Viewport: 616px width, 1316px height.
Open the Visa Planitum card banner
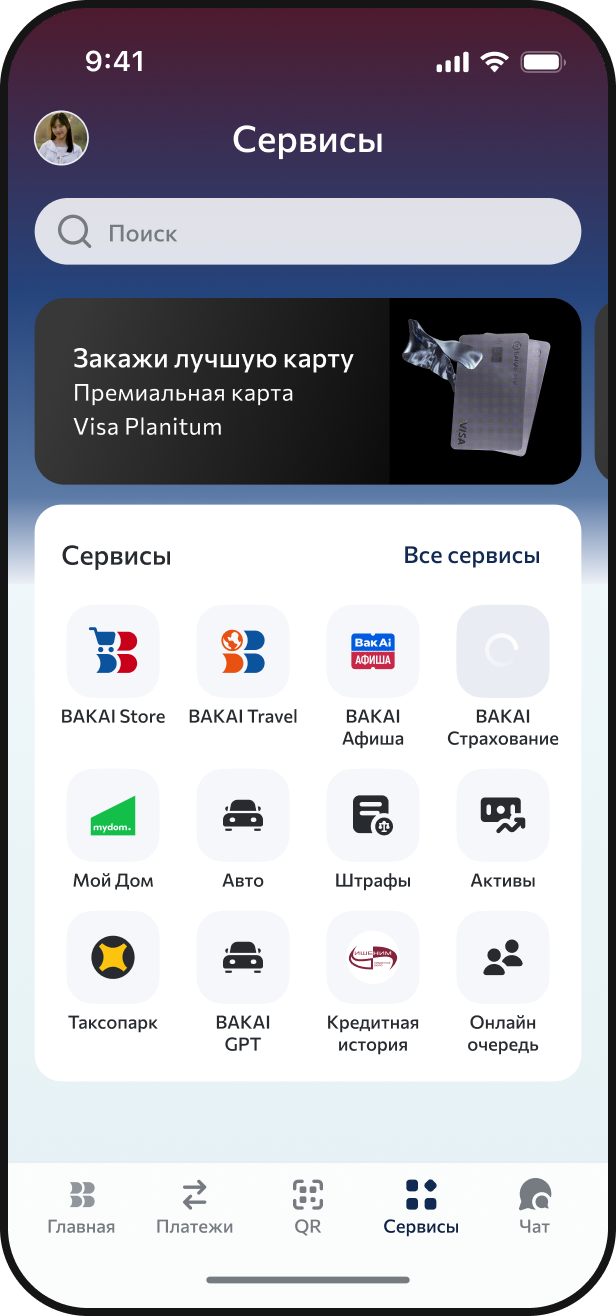coord(308,391)
